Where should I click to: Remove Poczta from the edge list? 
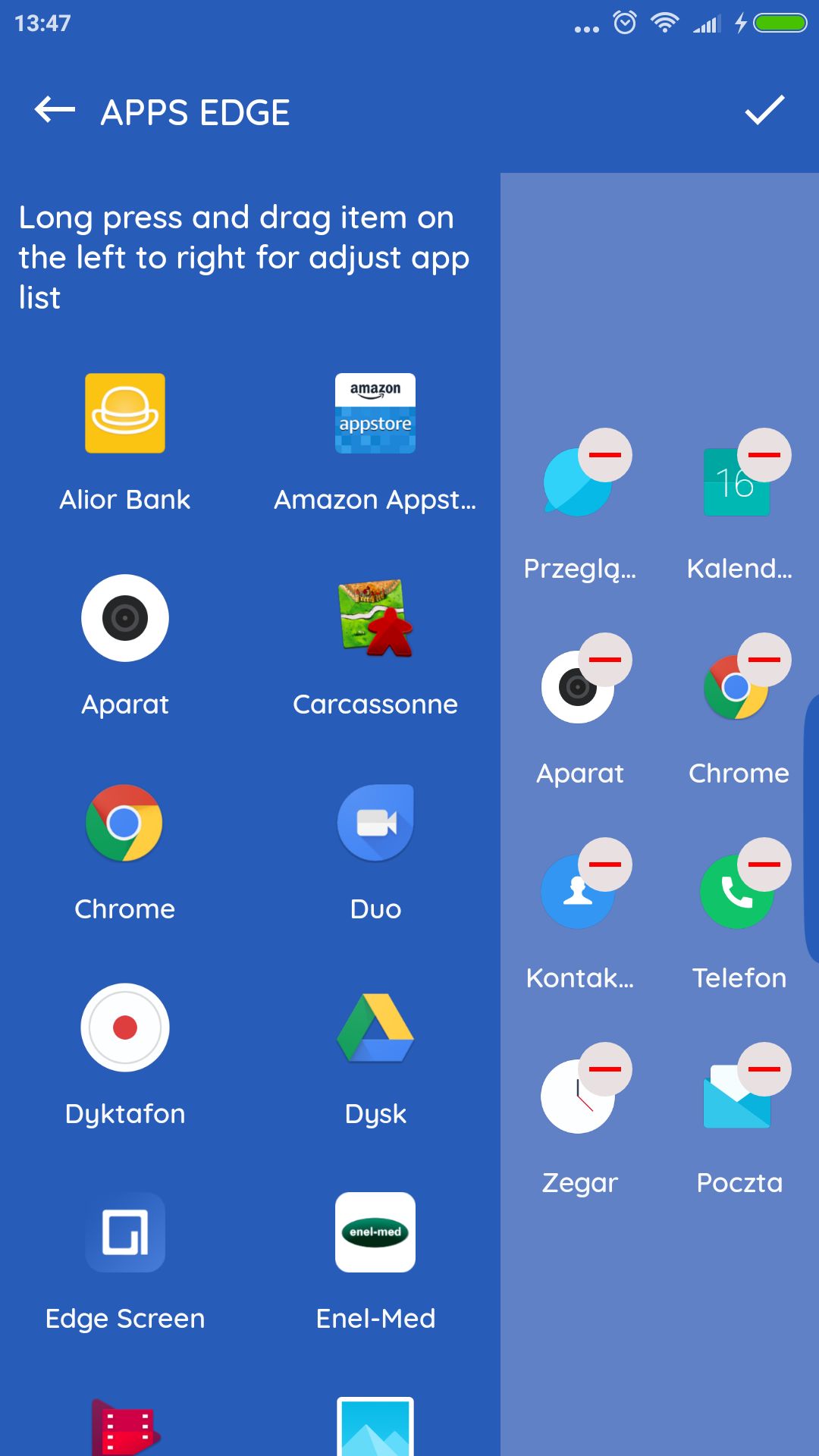coord(764,1069)
